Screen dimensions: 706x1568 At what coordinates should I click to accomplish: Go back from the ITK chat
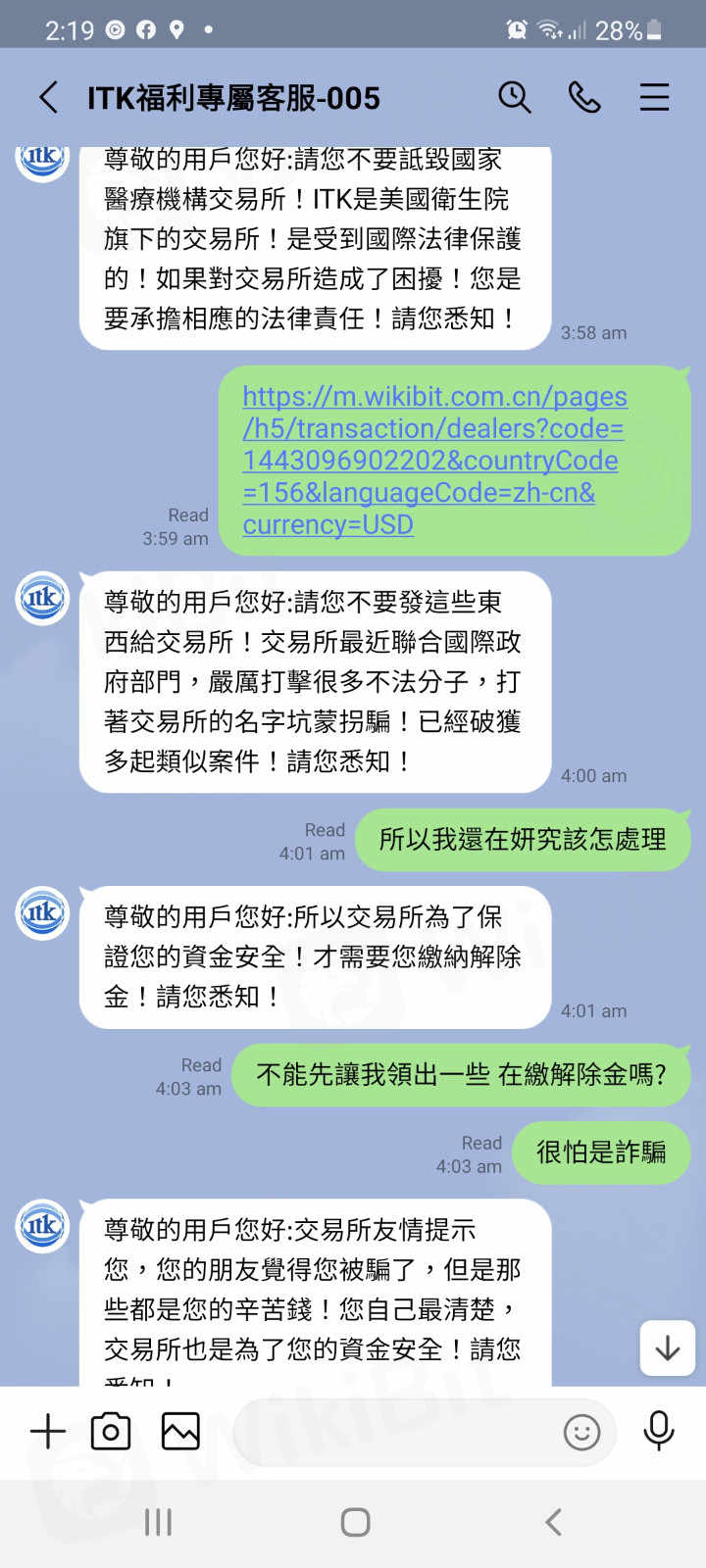48,98
